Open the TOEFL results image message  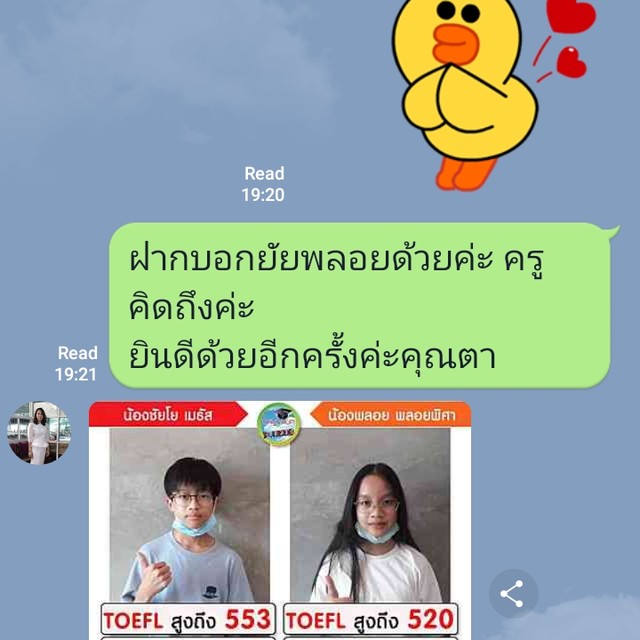coord(279,520)
